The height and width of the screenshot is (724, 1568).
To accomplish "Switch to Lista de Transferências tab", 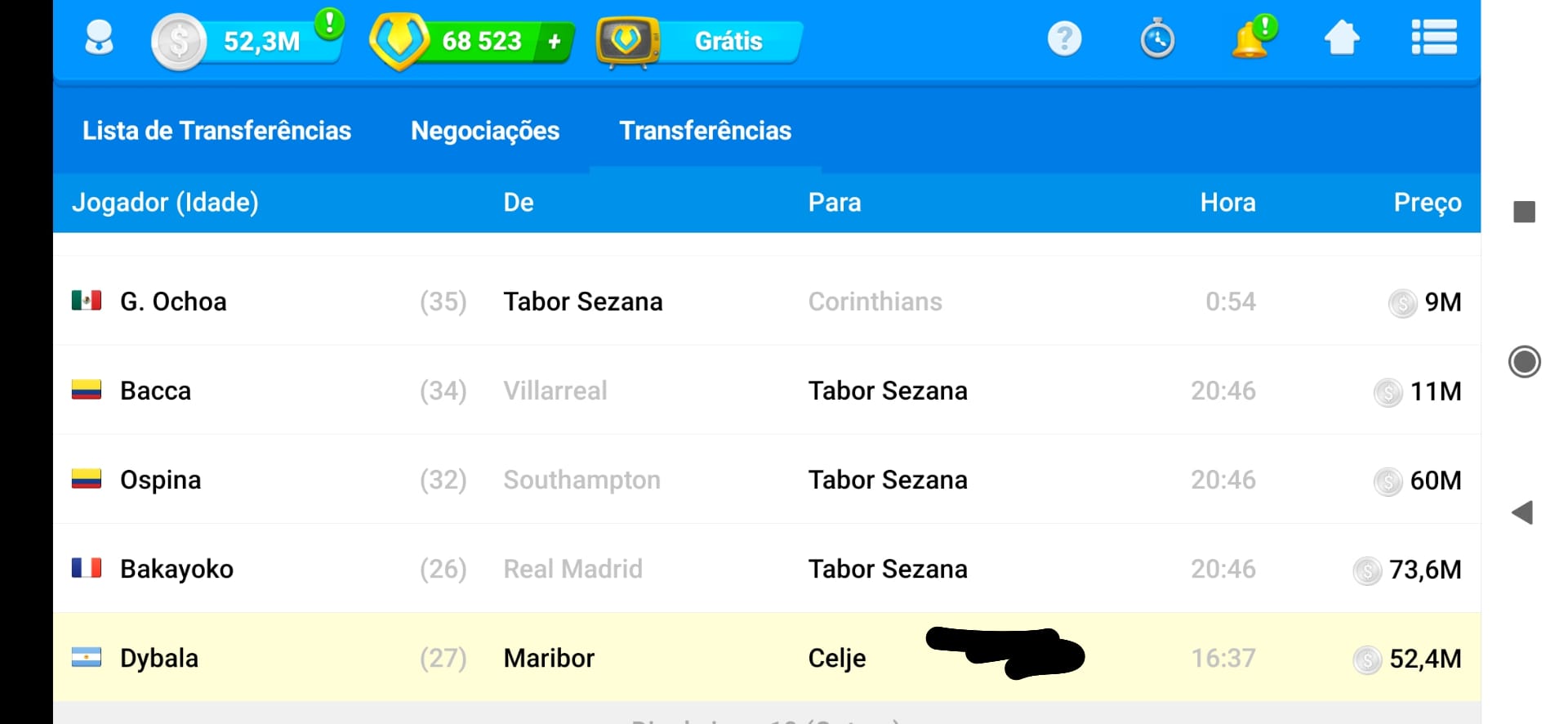I will click(216, 131).
